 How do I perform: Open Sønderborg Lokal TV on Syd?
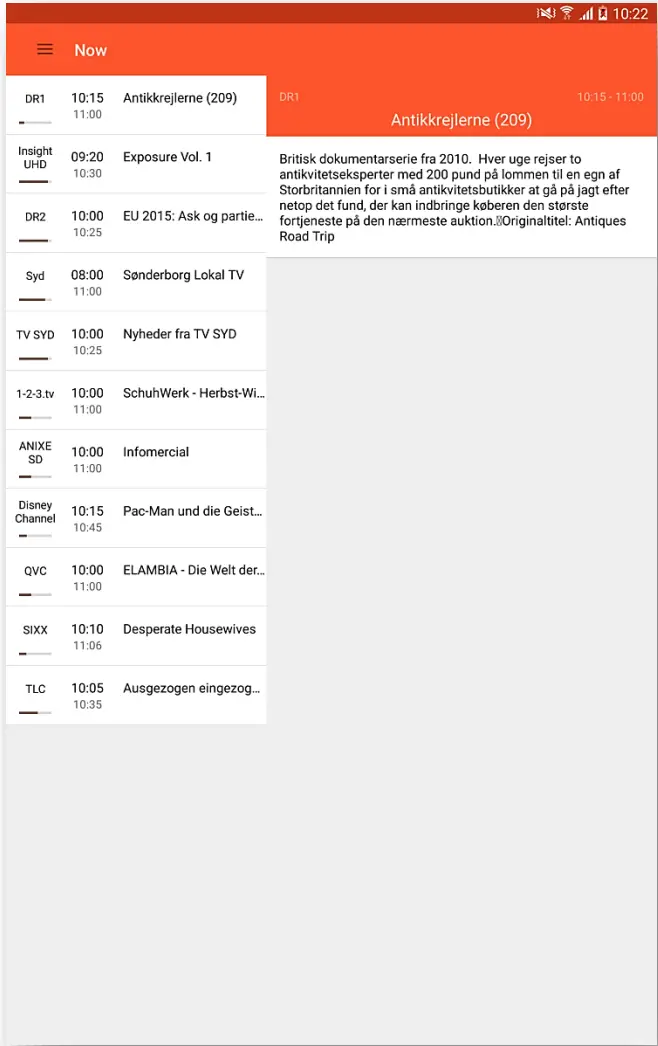coord(136,282)
